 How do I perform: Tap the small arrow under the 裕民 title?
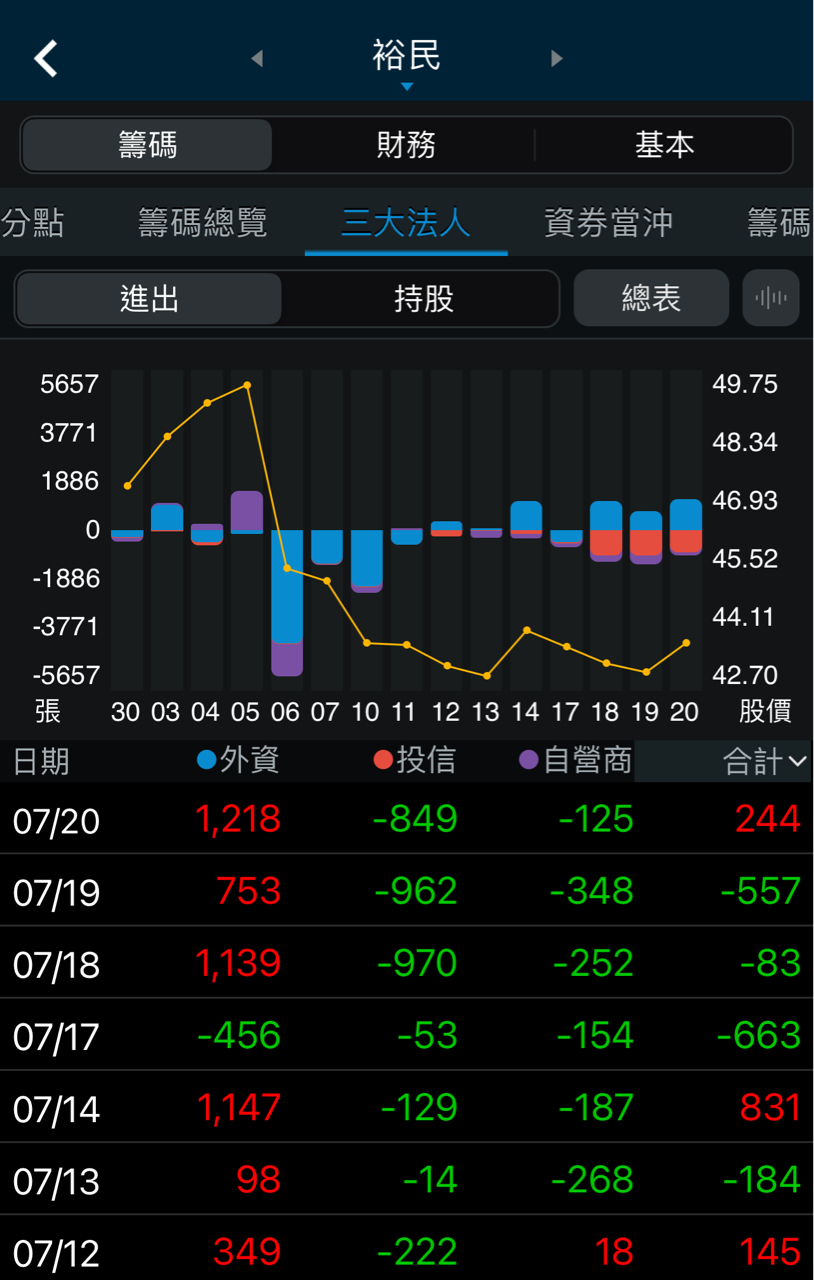tap(407, 87)
